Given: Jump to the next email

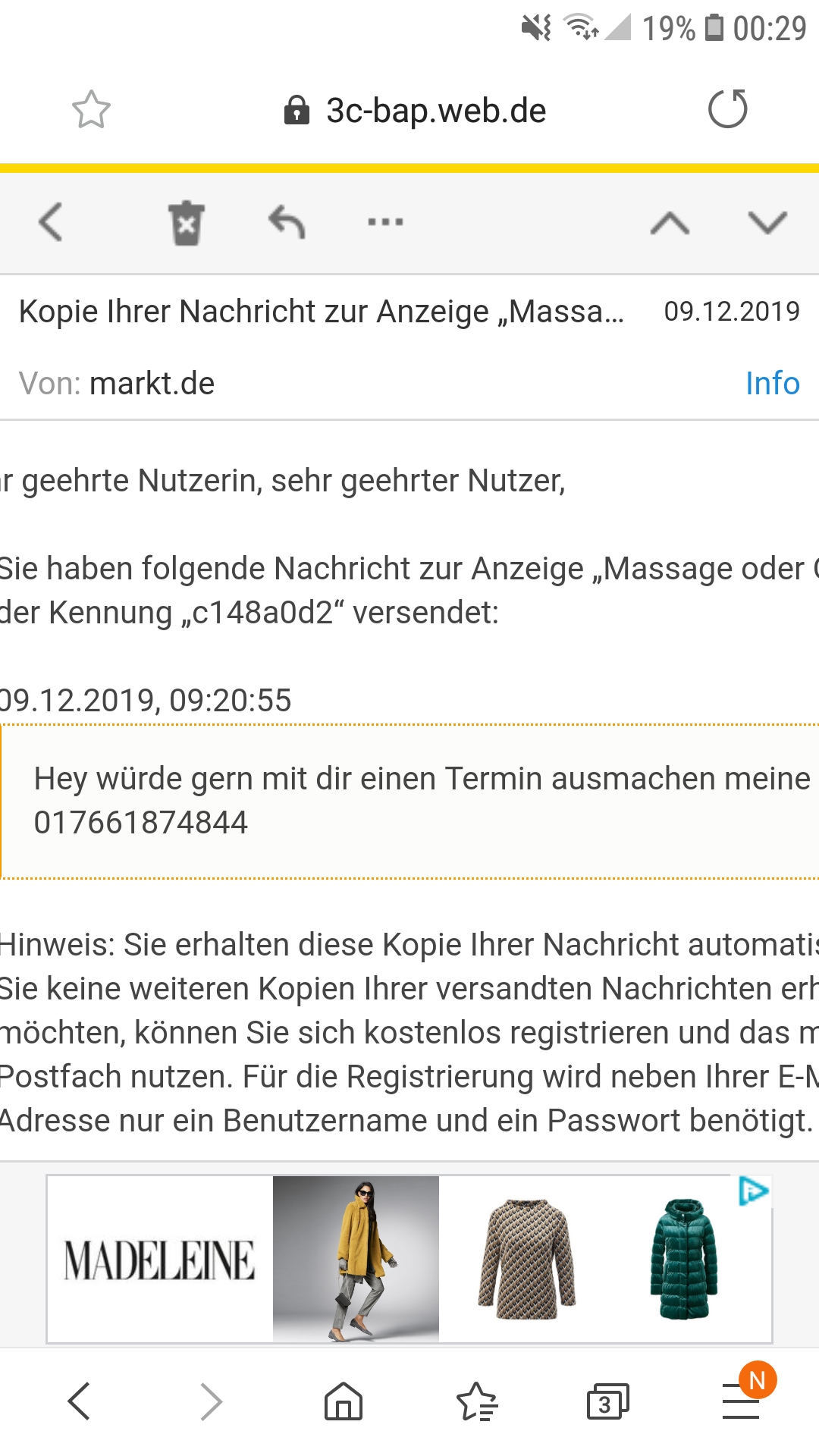Looking at the screenshot, I should tap(767, 223).
